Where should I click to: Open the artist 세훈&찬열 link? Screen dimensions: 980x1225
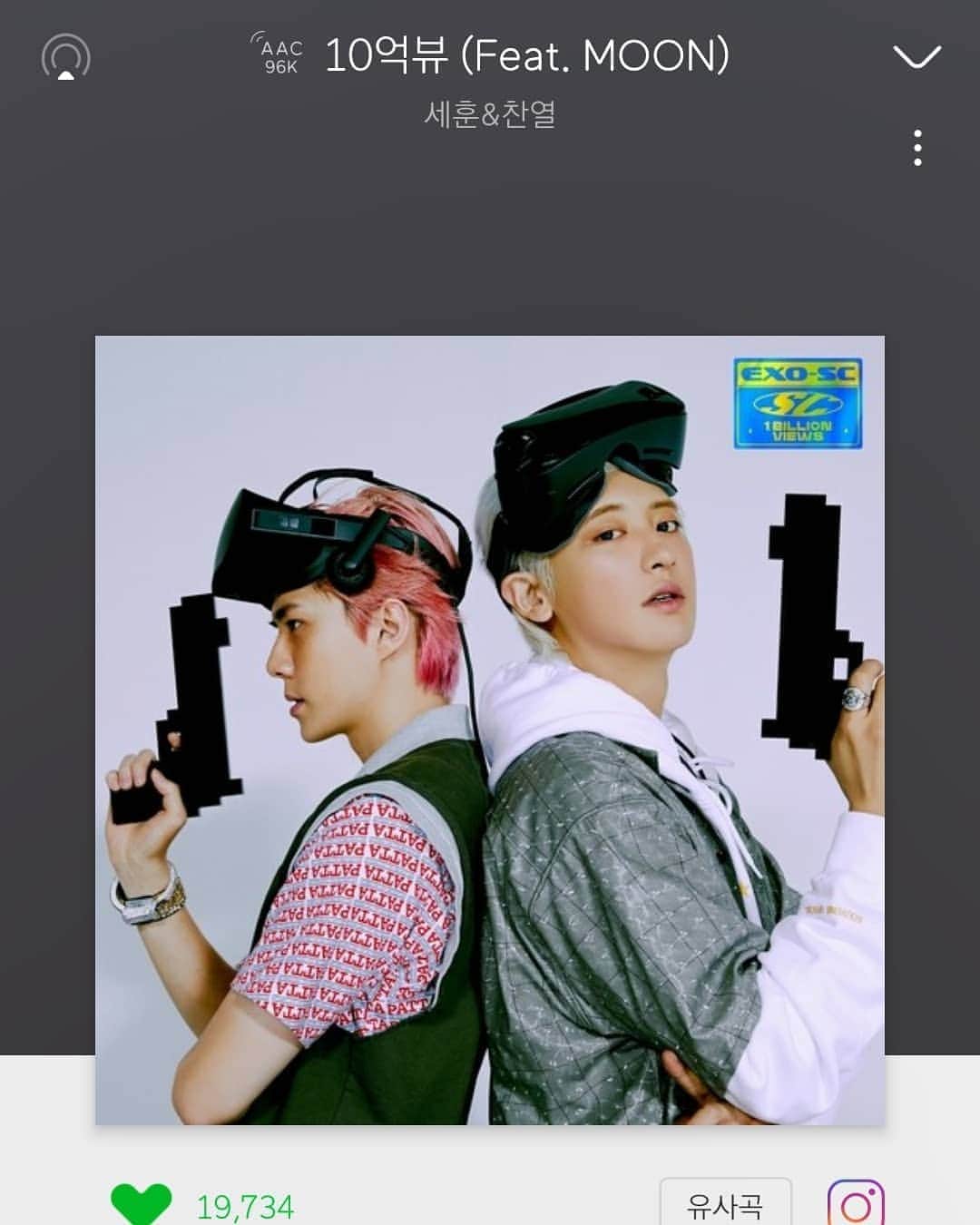click(x=490, y=114)
